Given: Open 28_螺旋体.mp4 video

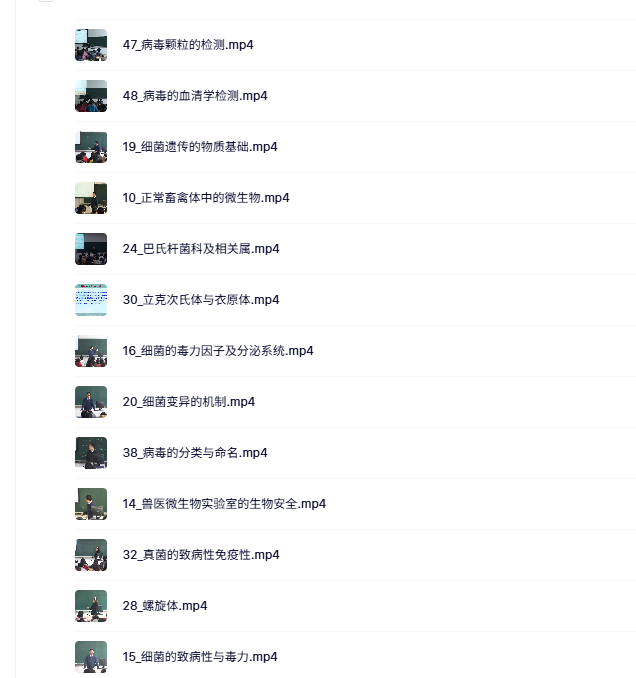Looking at the screenshot, I should coord(164,606).
